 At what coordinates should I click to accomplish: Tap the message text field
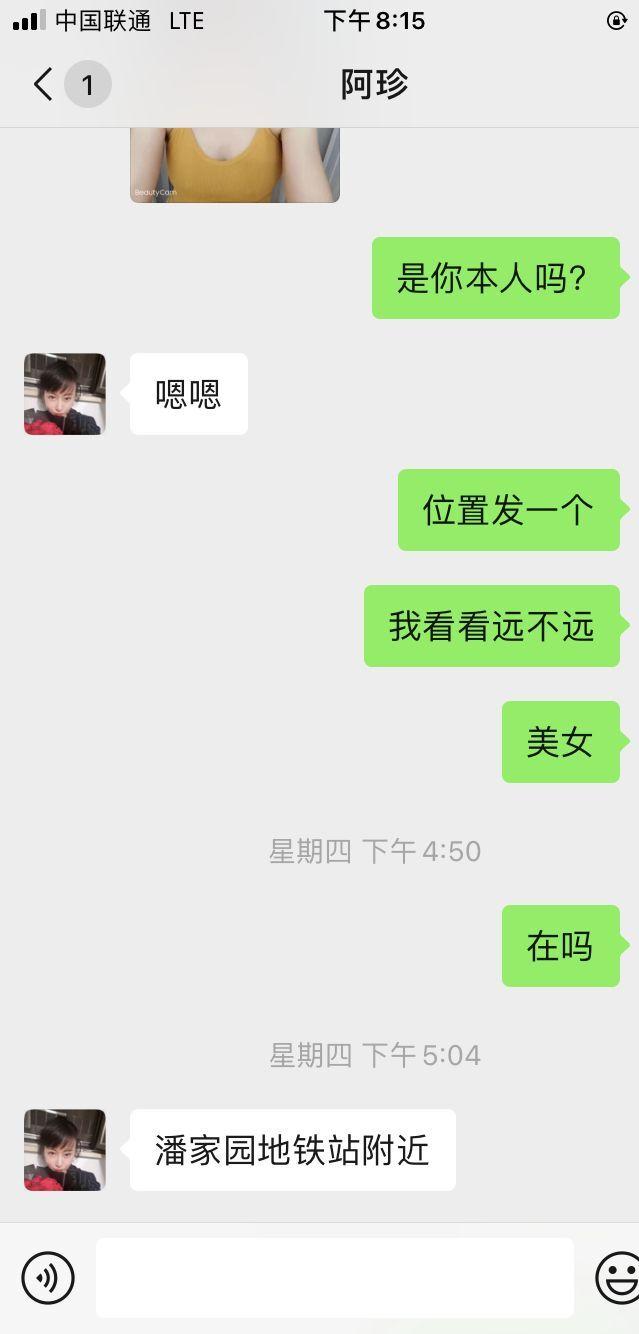(x=334, y=1277)
